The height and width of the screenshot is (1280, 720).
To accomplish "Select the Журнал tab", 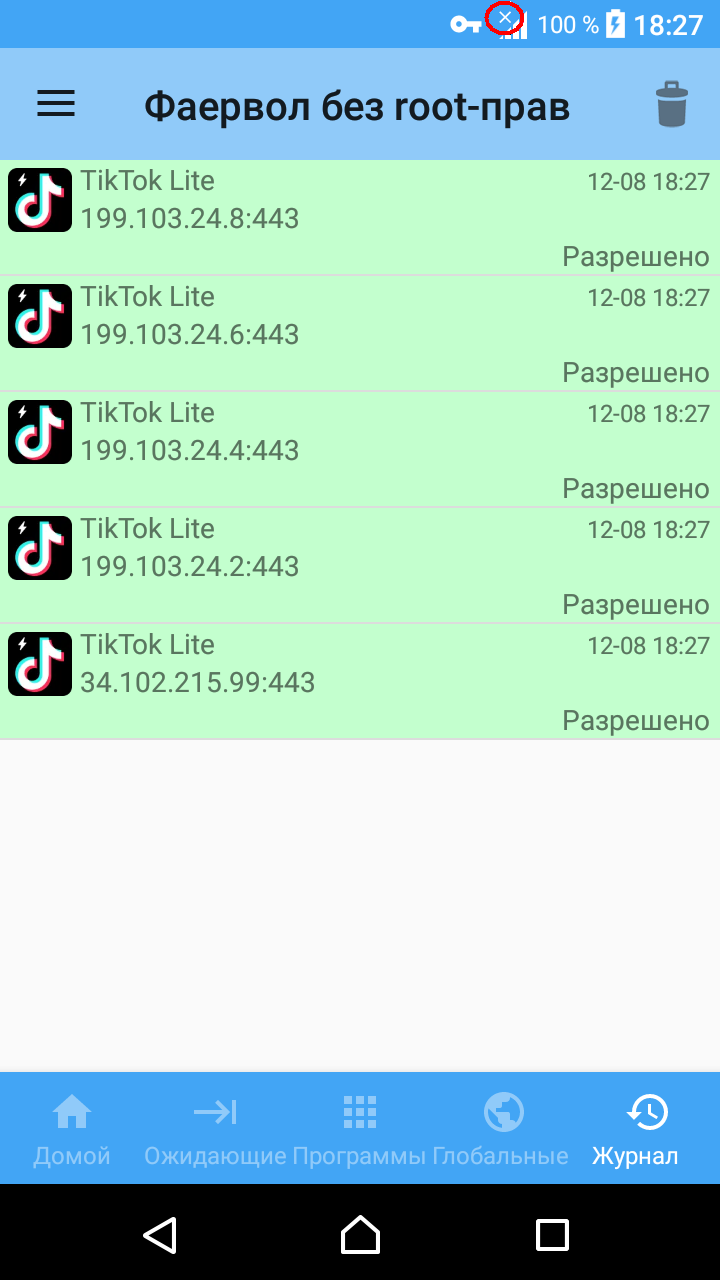I will tap(646, 1129).
